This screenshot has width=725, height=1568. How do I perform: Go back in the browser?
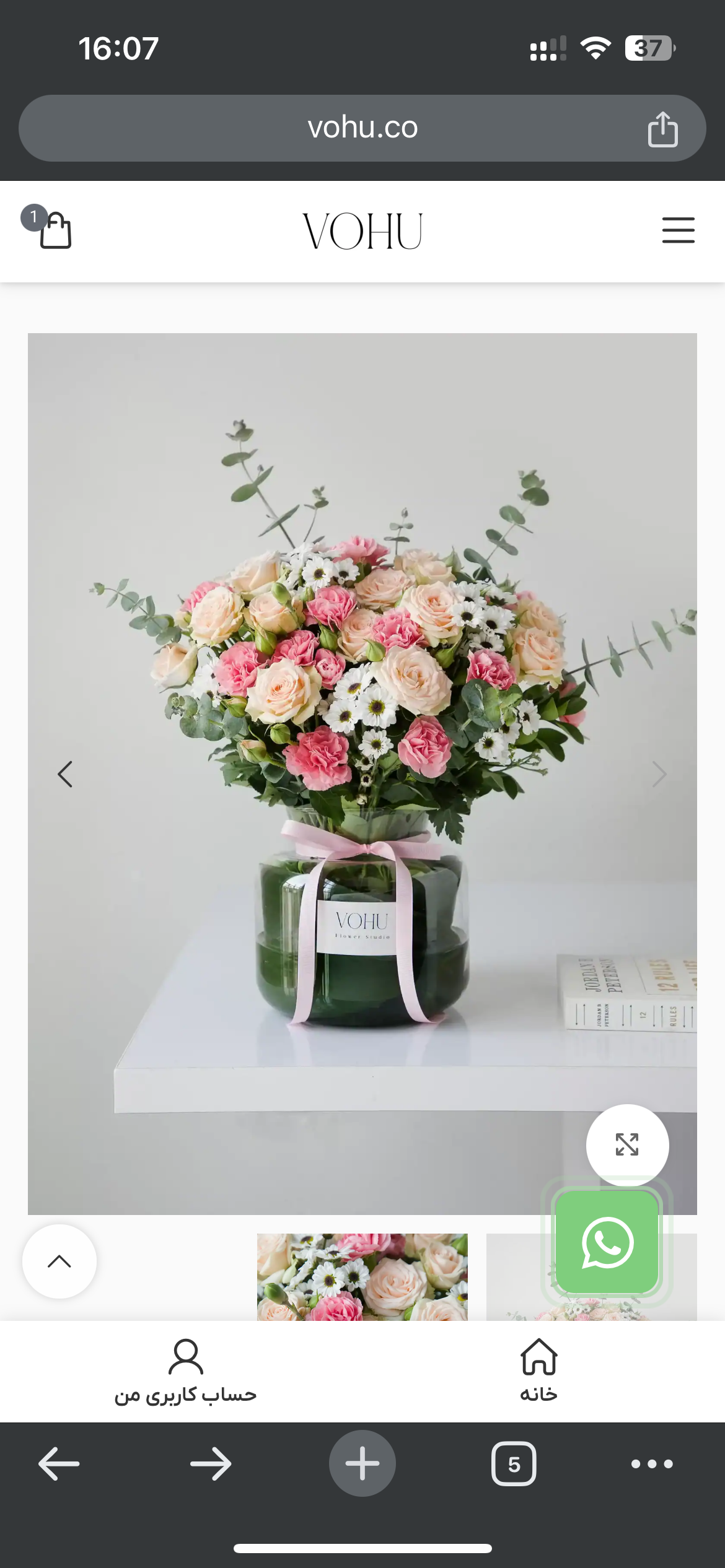59,1464
